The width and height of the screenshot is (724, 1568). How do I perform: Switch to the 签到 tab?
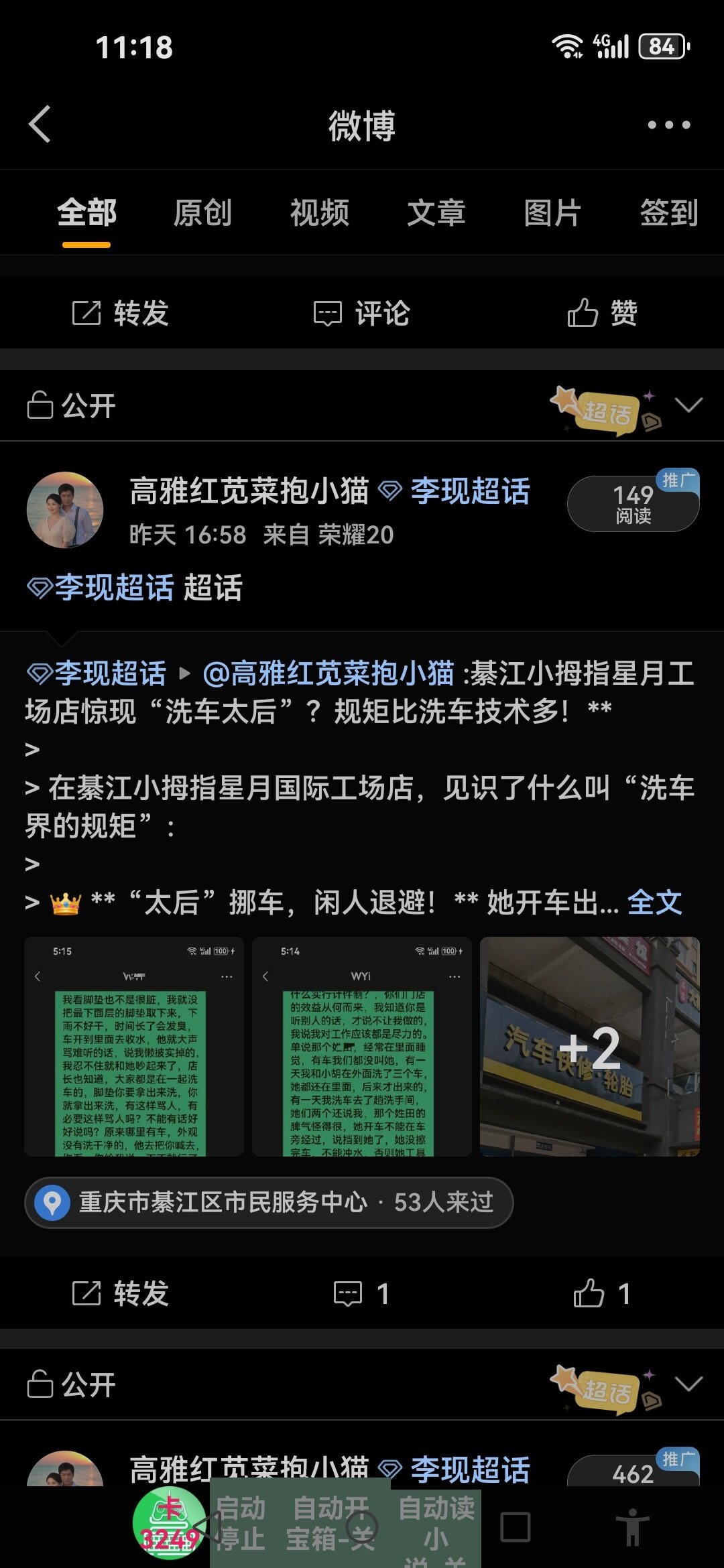[x=668, y=213]
